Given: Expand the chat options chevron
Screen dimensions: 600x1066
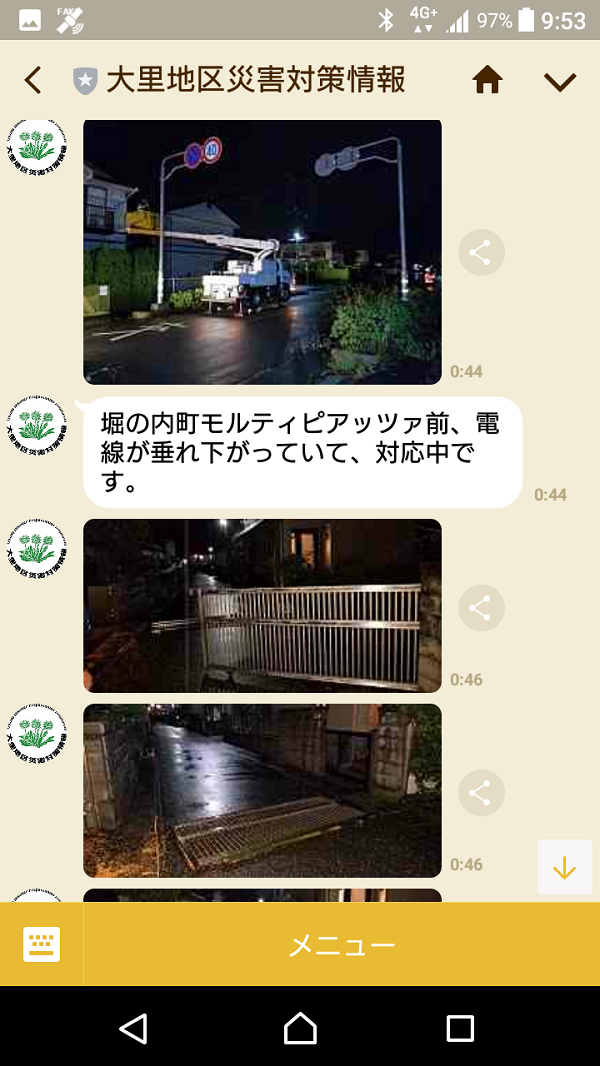Looking at the screenshot, I should (x=560, y=82).
